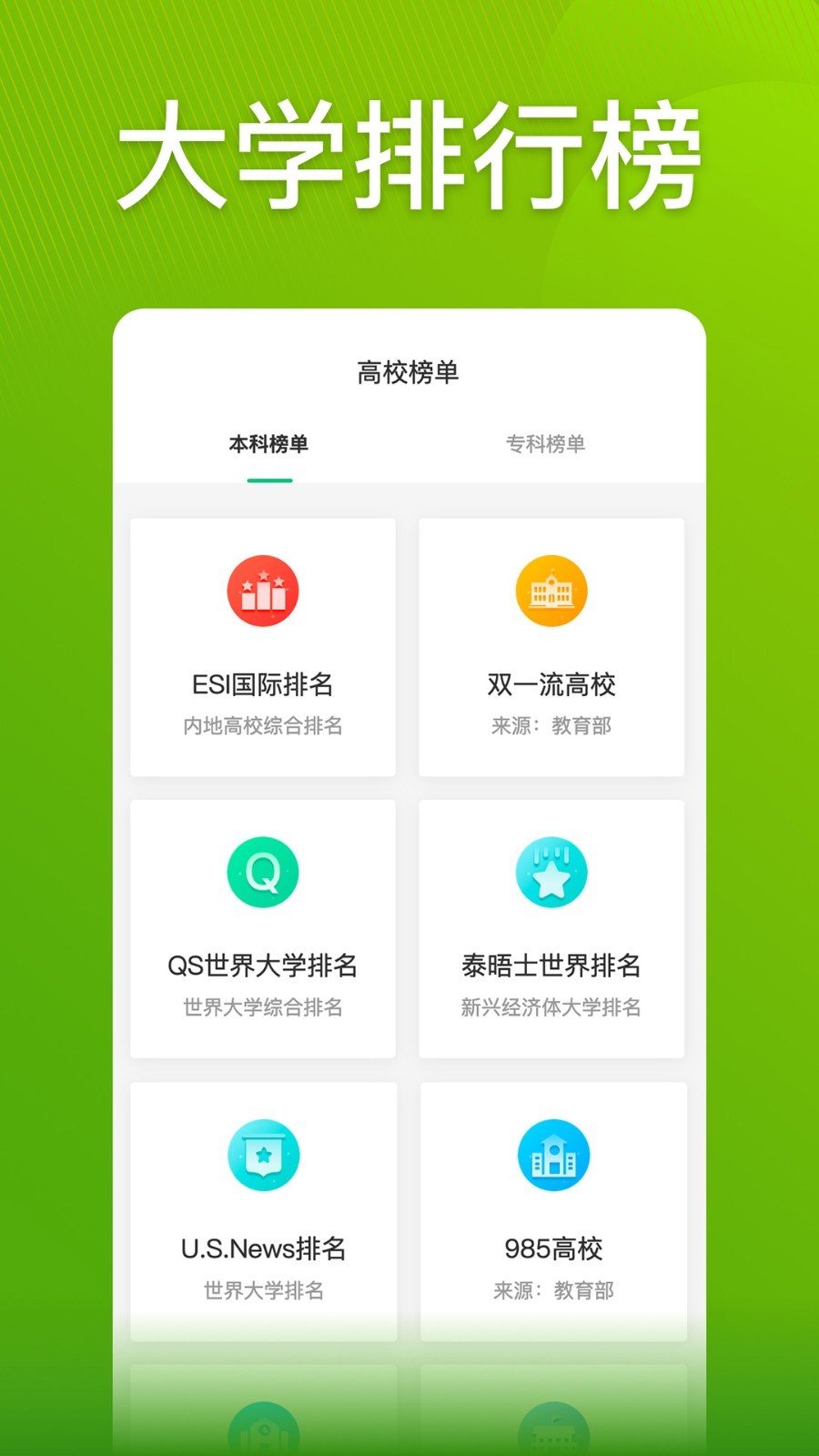The height and width of the screenshot is (1456, 819).
Task: Open the 双一流高校 list
Action: click(x=551, y=648)
